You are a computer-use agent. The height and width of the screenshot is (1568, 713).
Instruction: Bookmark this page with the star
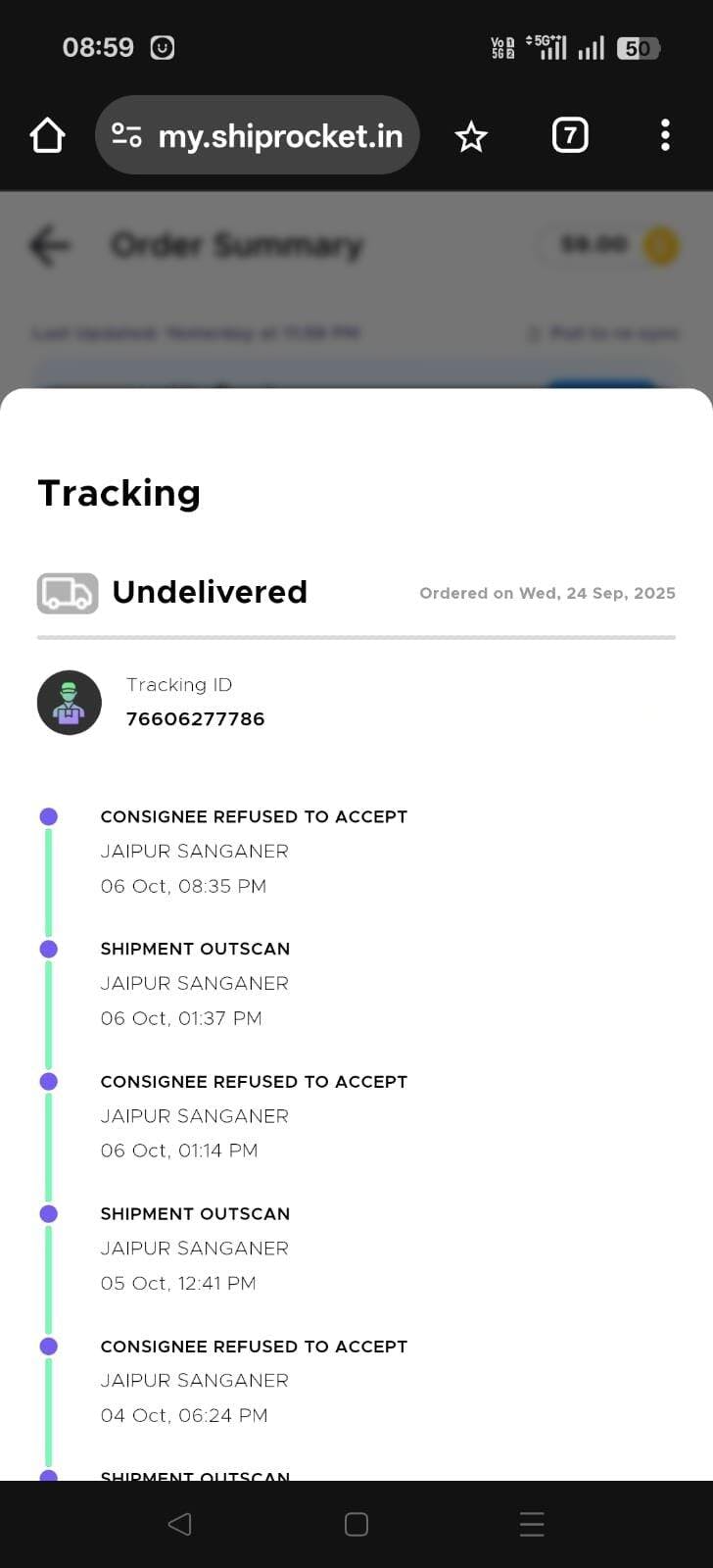pyautogui.click(x=471, y=136)
